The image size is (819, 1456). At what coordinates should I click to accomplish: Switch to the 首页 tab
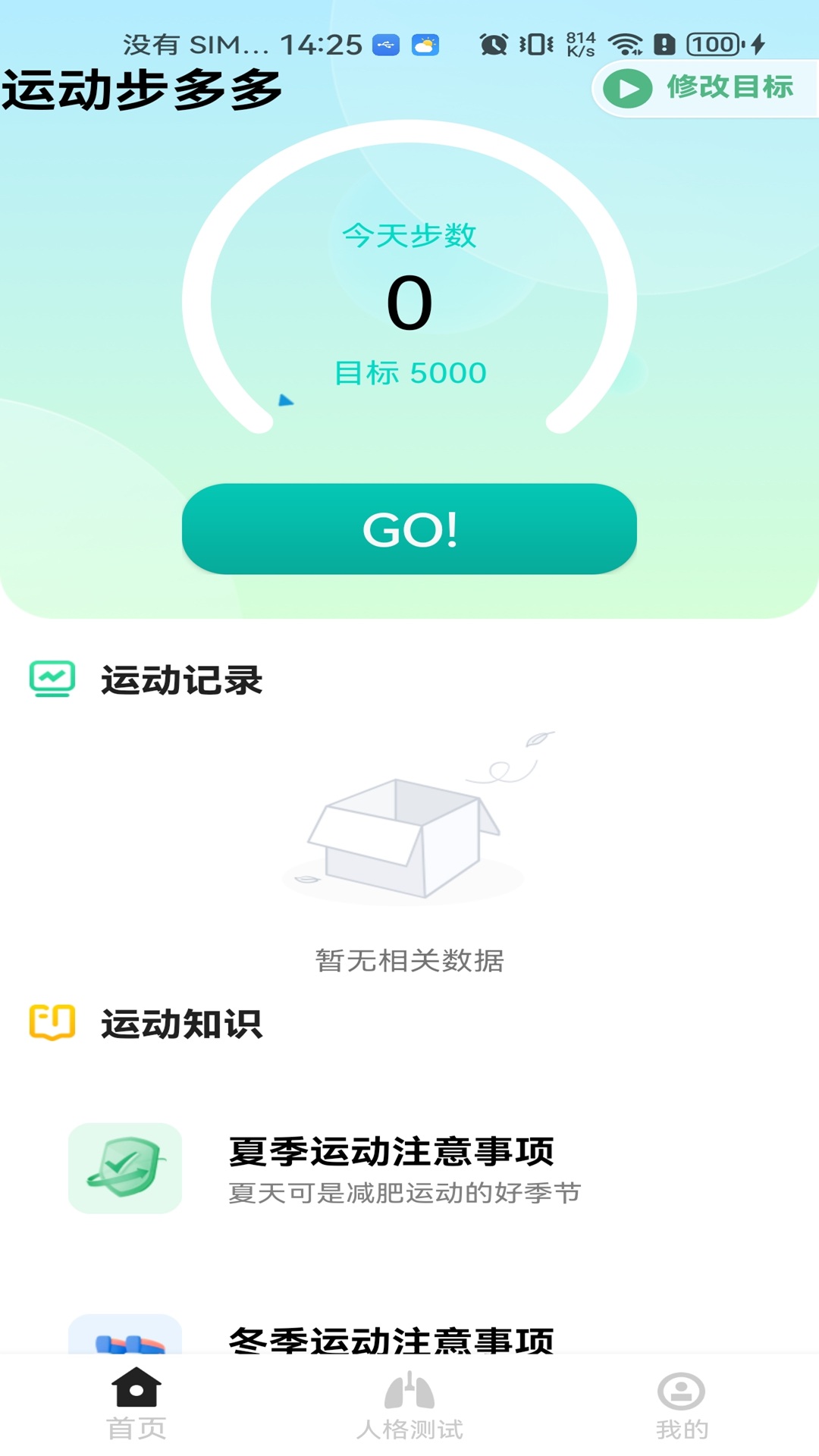(136, 1403)
